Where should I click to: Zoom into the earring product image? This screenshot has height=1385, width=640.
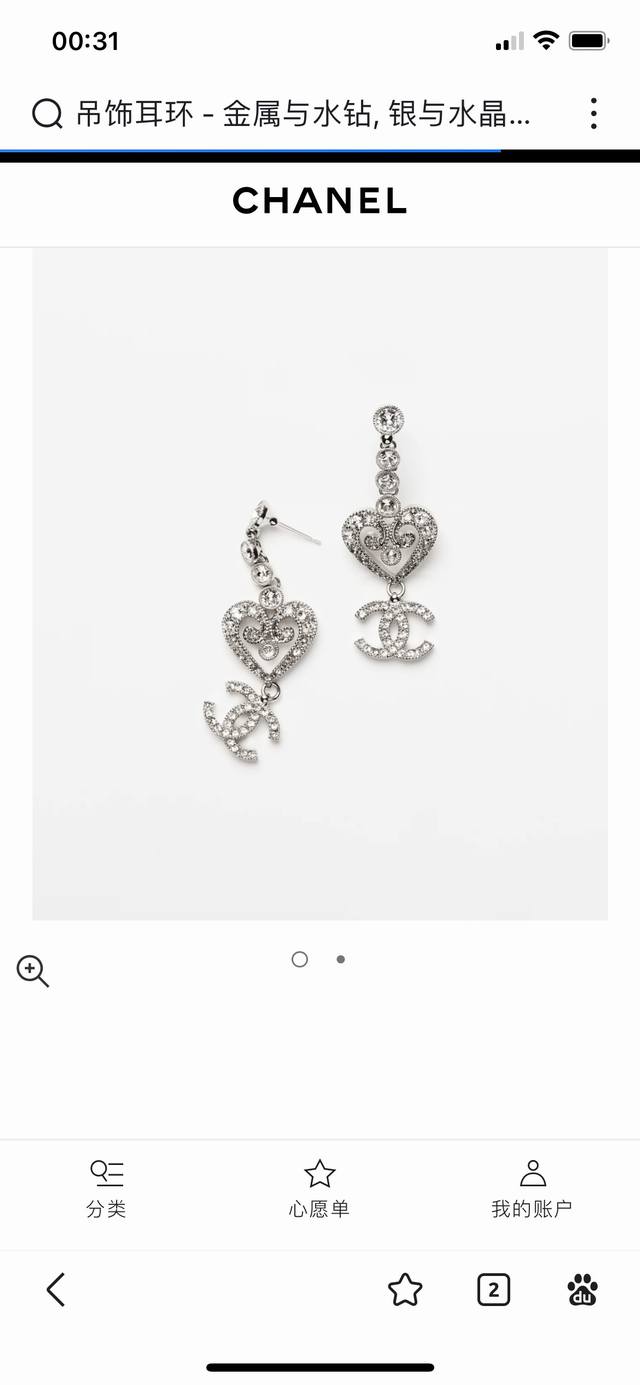pyautogui.click(x=32, y=971)
